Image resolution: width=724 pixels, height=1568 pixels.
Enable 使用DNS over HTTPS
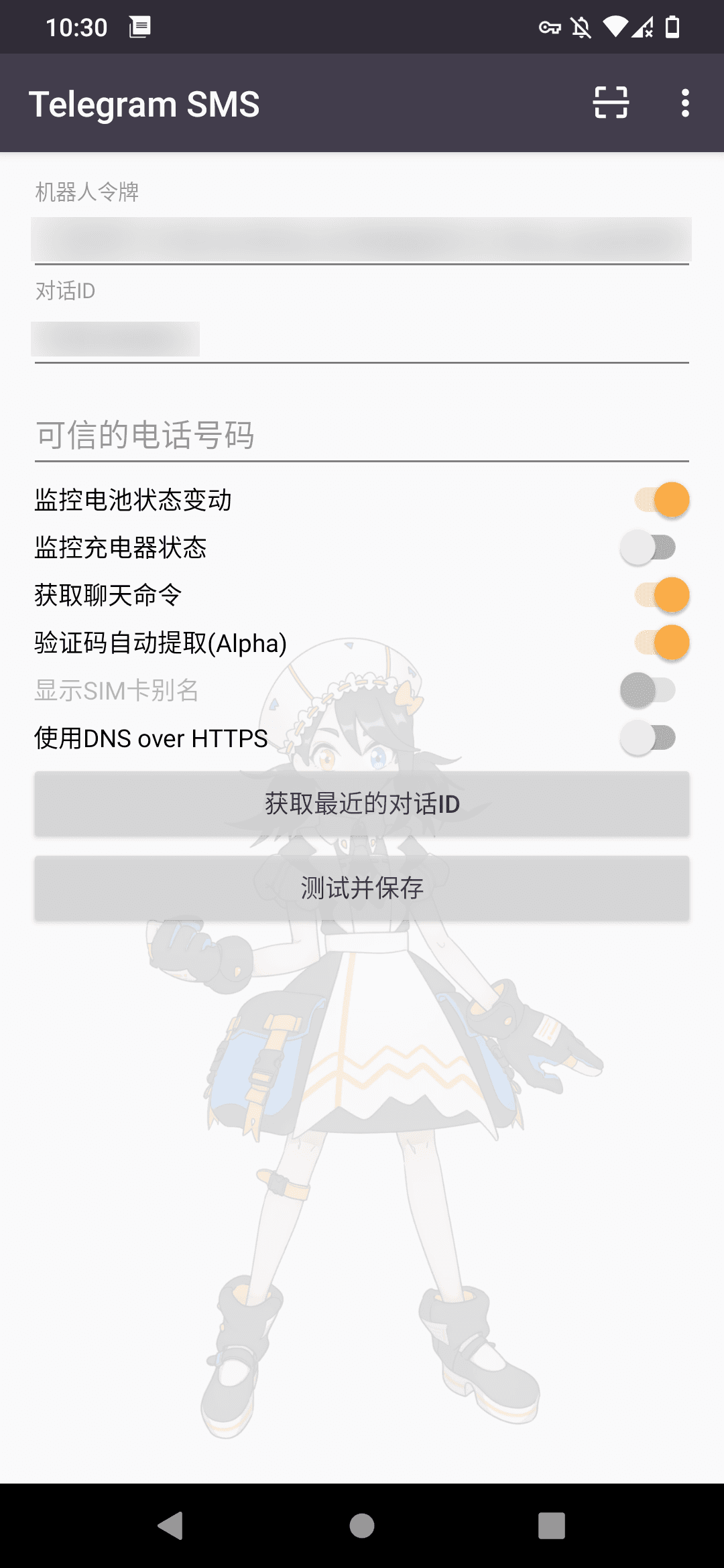coord(648,738)
